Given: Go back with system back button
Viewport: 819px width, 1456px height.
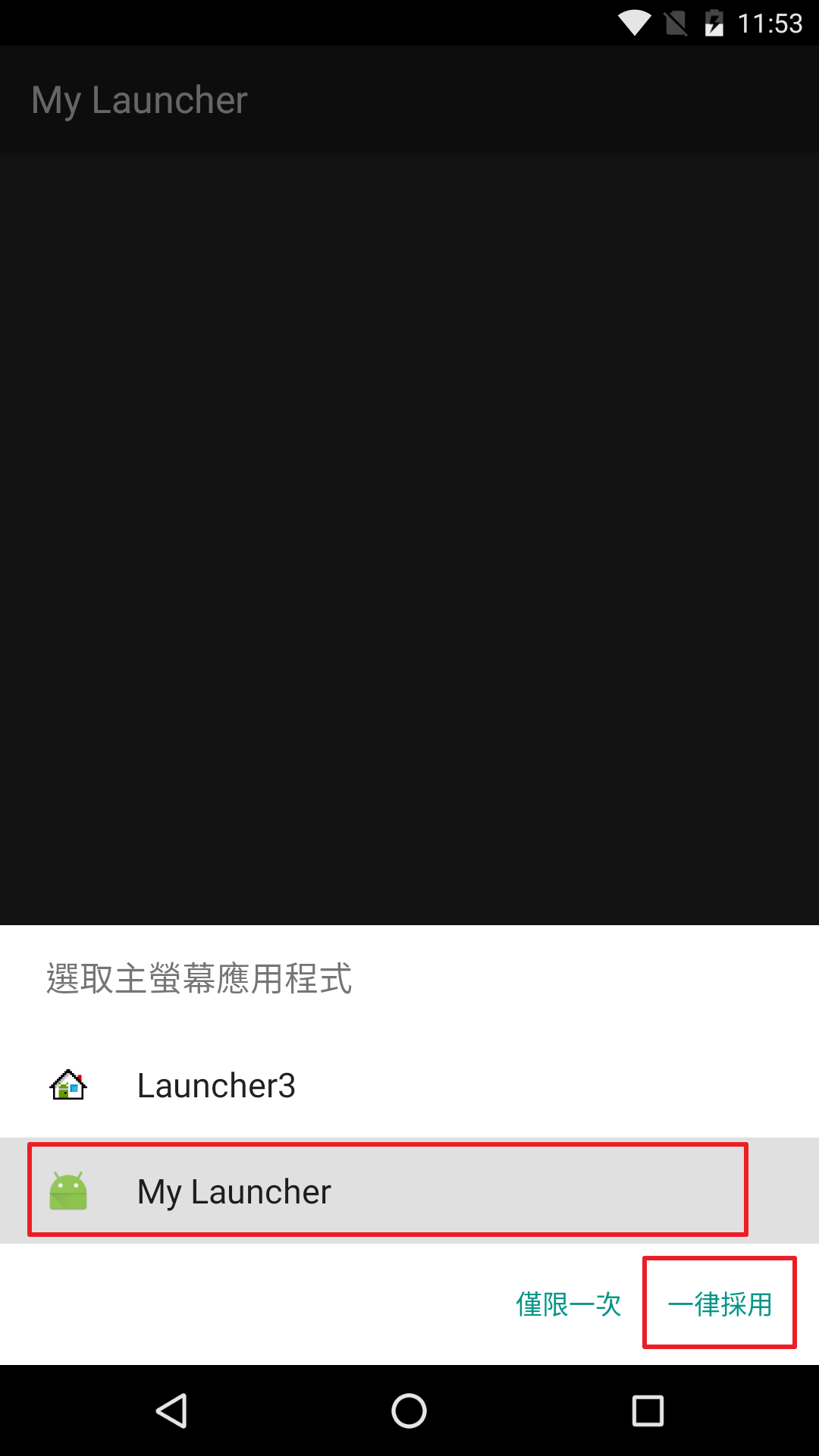Looking at the screenshot, I should click(x=171, y=1411).
